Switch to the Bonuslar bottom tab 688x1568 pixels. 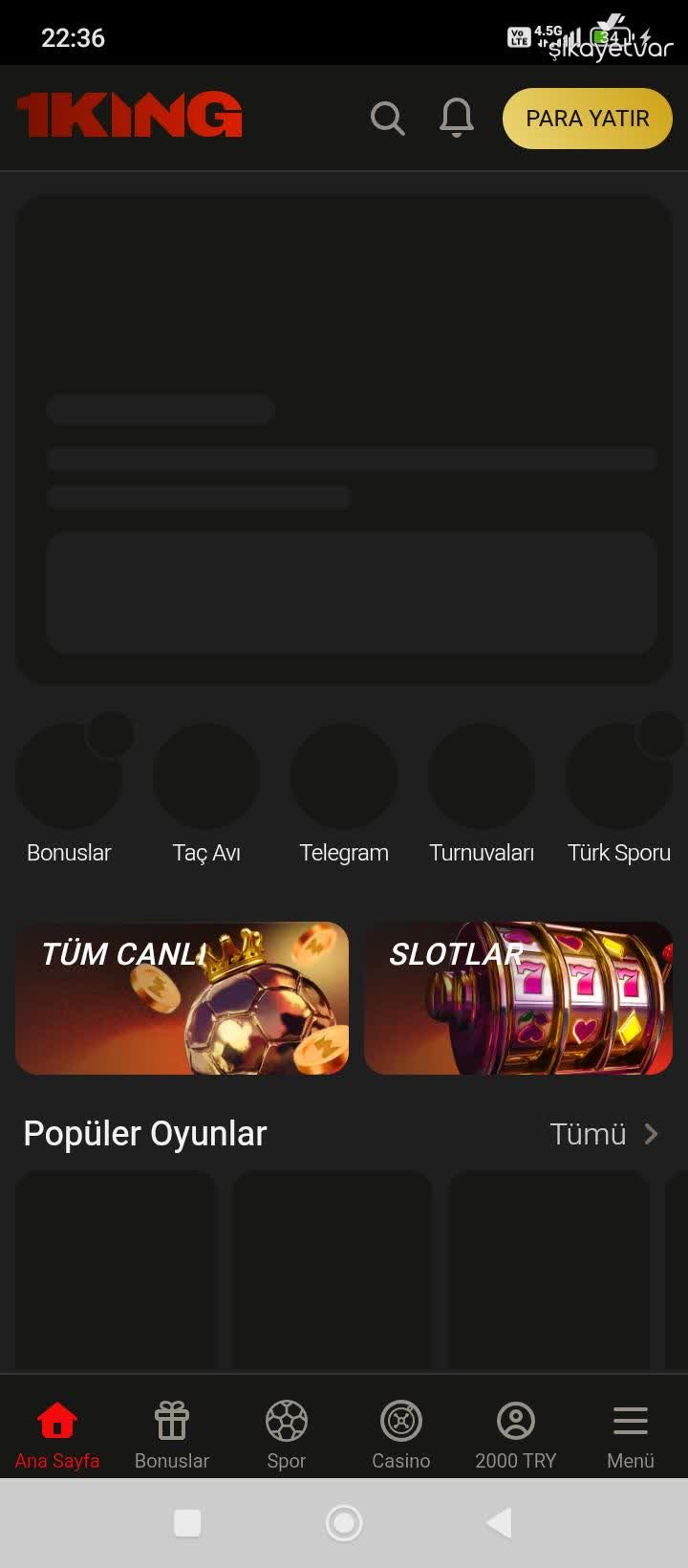[172, 1434]
